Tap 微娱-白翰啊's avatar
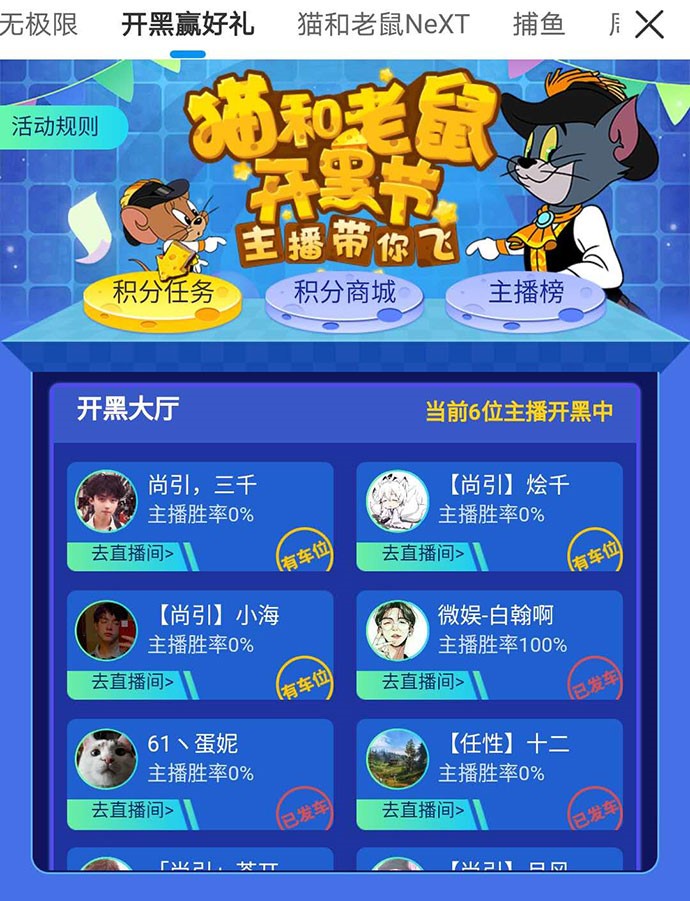Image resolution: width=690 pixels, height=901 pixels. pos(397,630)
